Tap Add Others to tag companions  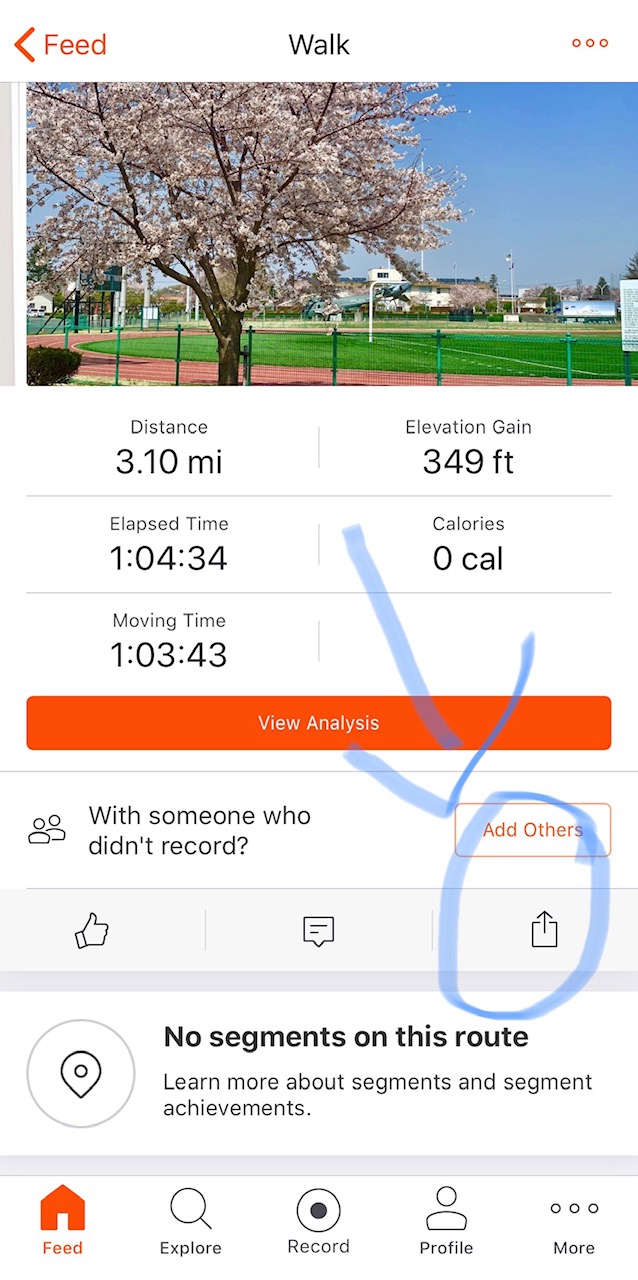[532, 830]
